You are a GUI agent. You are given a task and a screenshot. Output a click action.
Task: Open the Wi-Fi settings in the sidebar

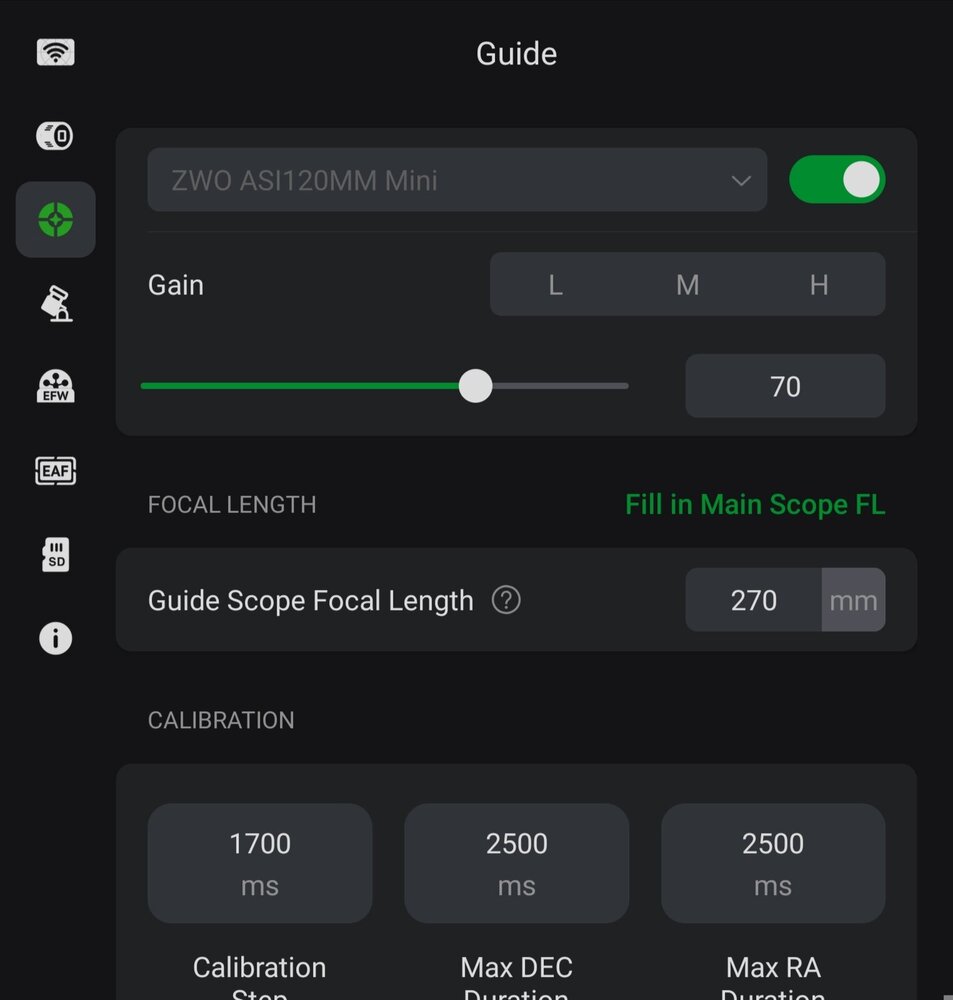pos(55,52)
